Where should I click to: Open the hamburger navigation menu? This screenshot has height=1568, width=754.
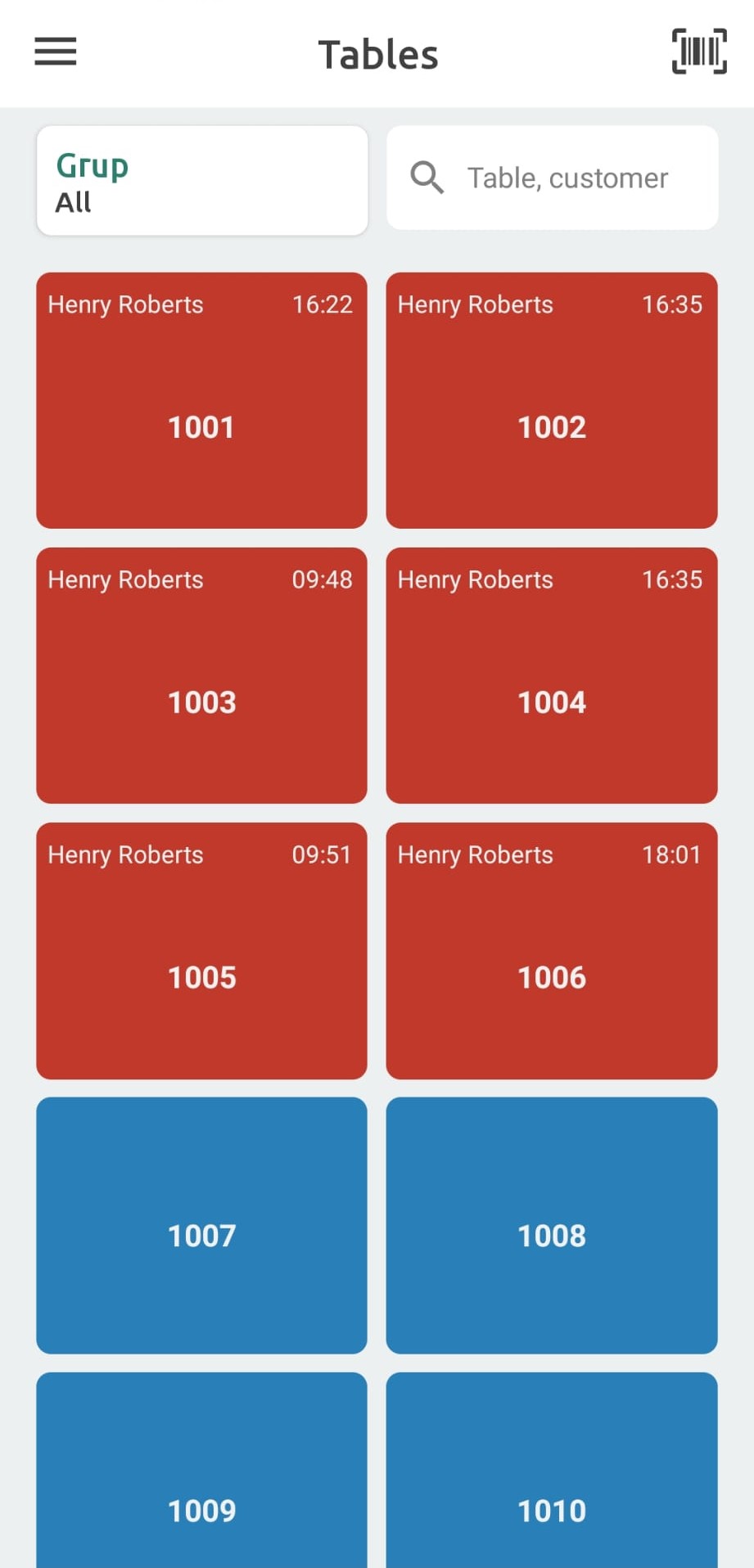55,52
